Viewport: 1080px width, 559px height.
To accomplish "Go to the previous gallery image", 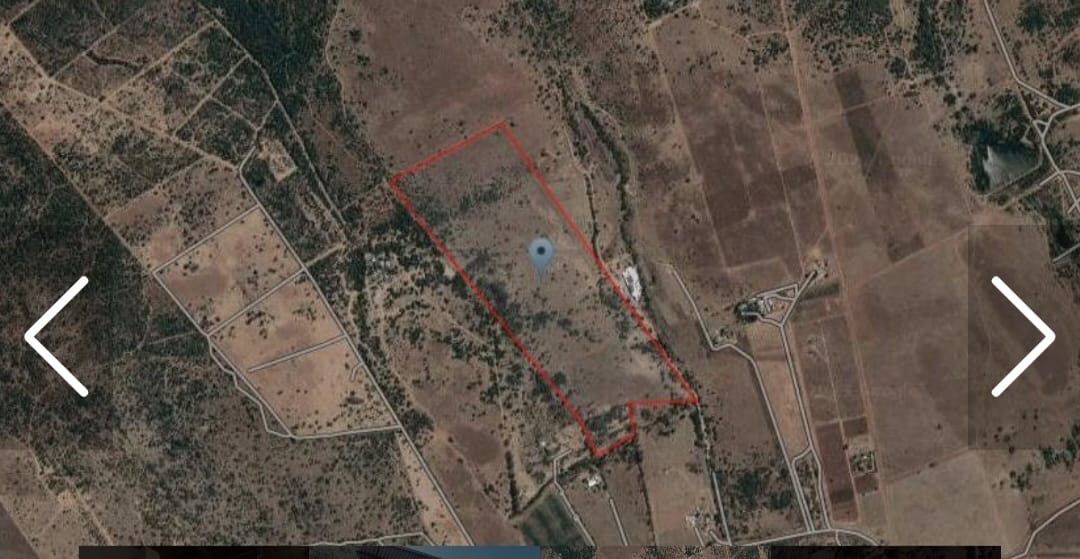I will coord(56,337).
